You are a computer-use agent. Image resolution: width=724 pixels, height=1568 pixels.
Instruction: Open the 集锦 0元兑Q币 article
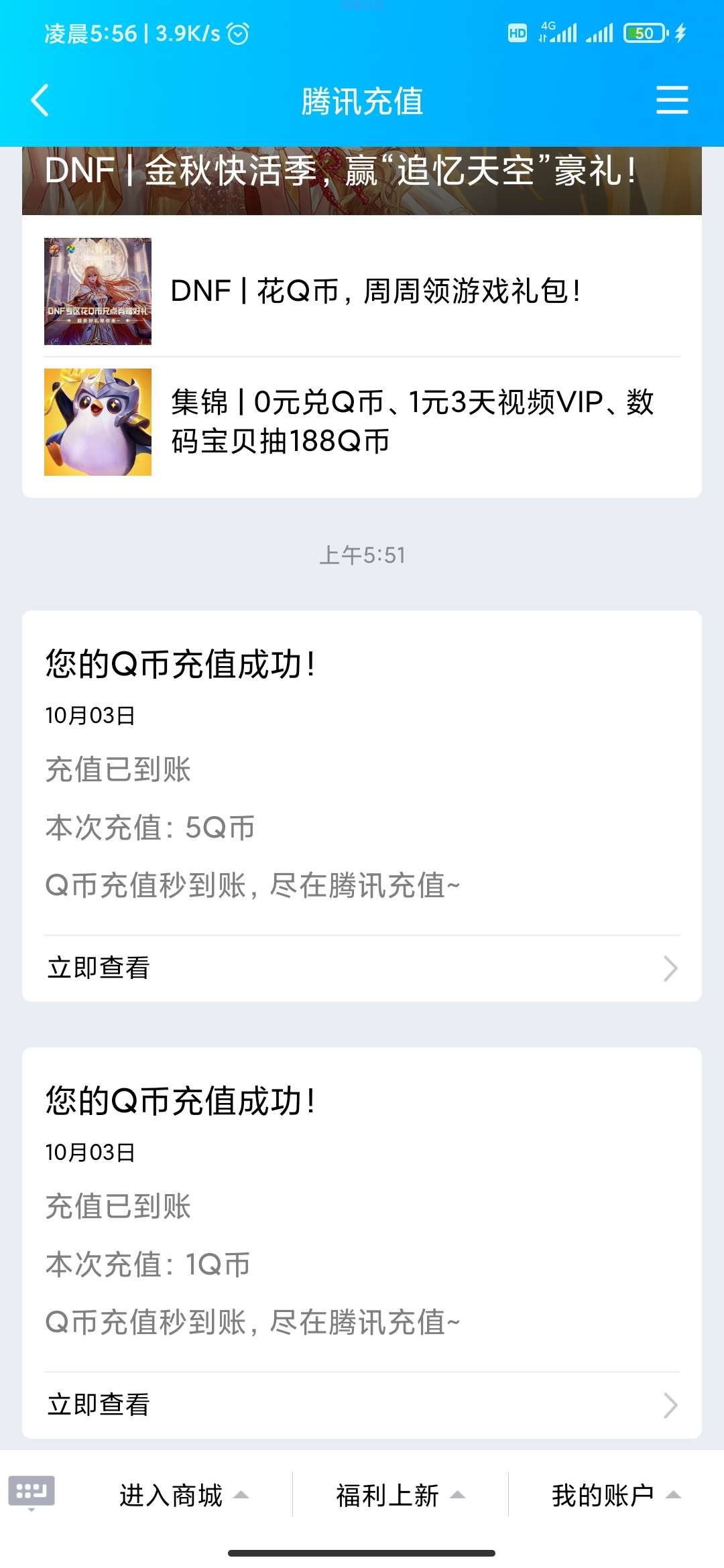tap(362, 422)
